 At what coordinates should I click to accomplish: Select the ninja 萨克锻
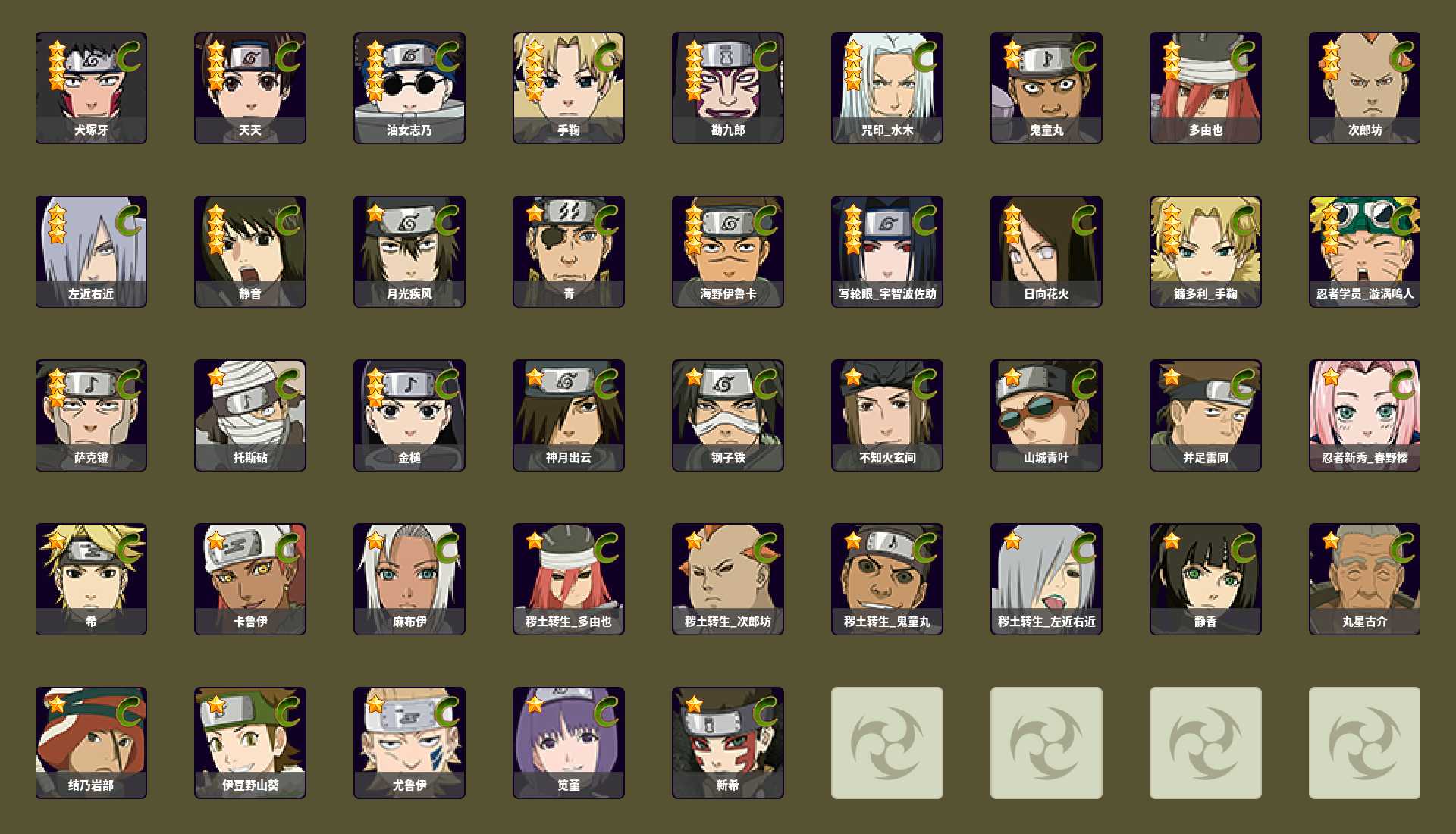[x=91, y=415]
